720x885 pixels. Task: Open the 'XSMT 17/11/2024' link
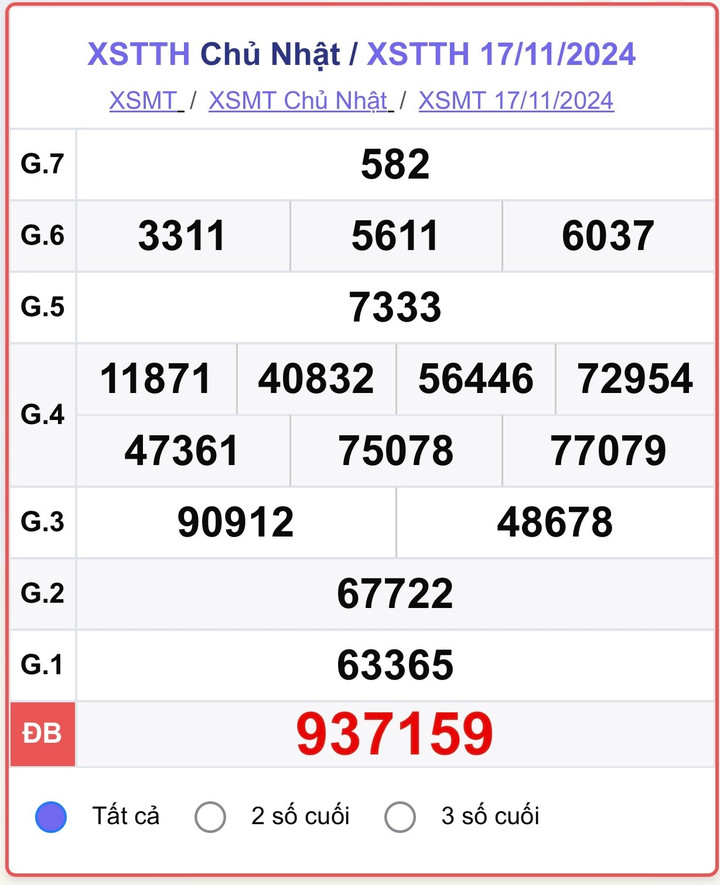pyautogui.click(x=515, y=100)
